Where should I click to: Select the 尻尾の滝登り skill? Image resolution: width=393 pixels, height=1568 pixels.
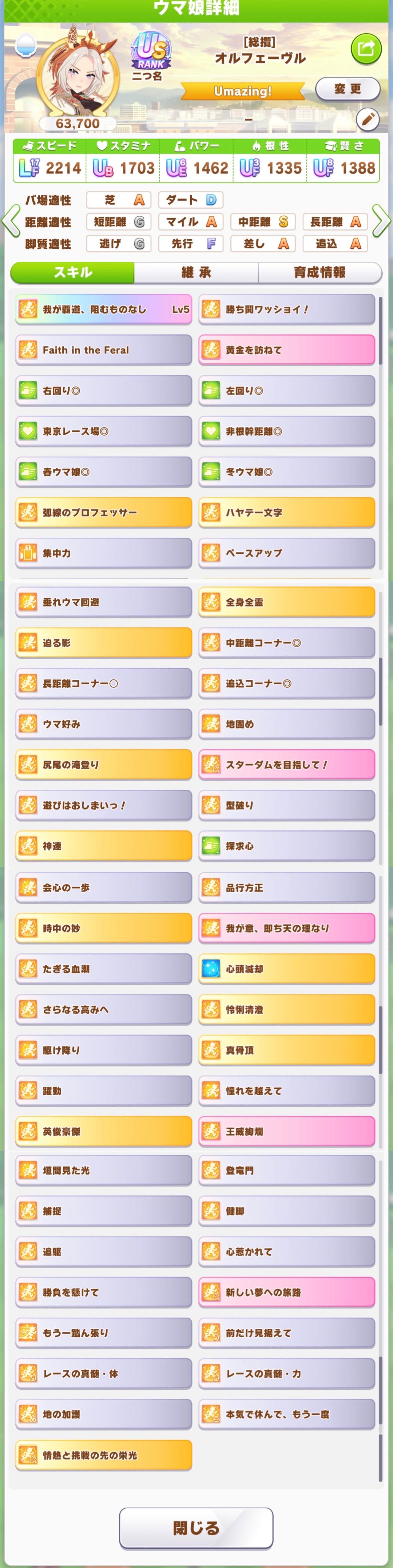[x=103, y=764]
